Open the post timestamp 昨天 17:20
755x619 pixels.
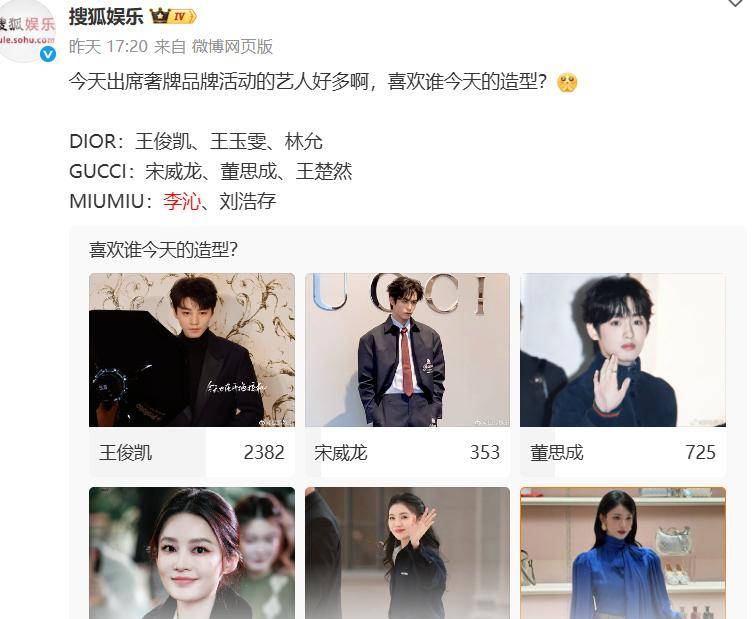click(x=108, y=47)
